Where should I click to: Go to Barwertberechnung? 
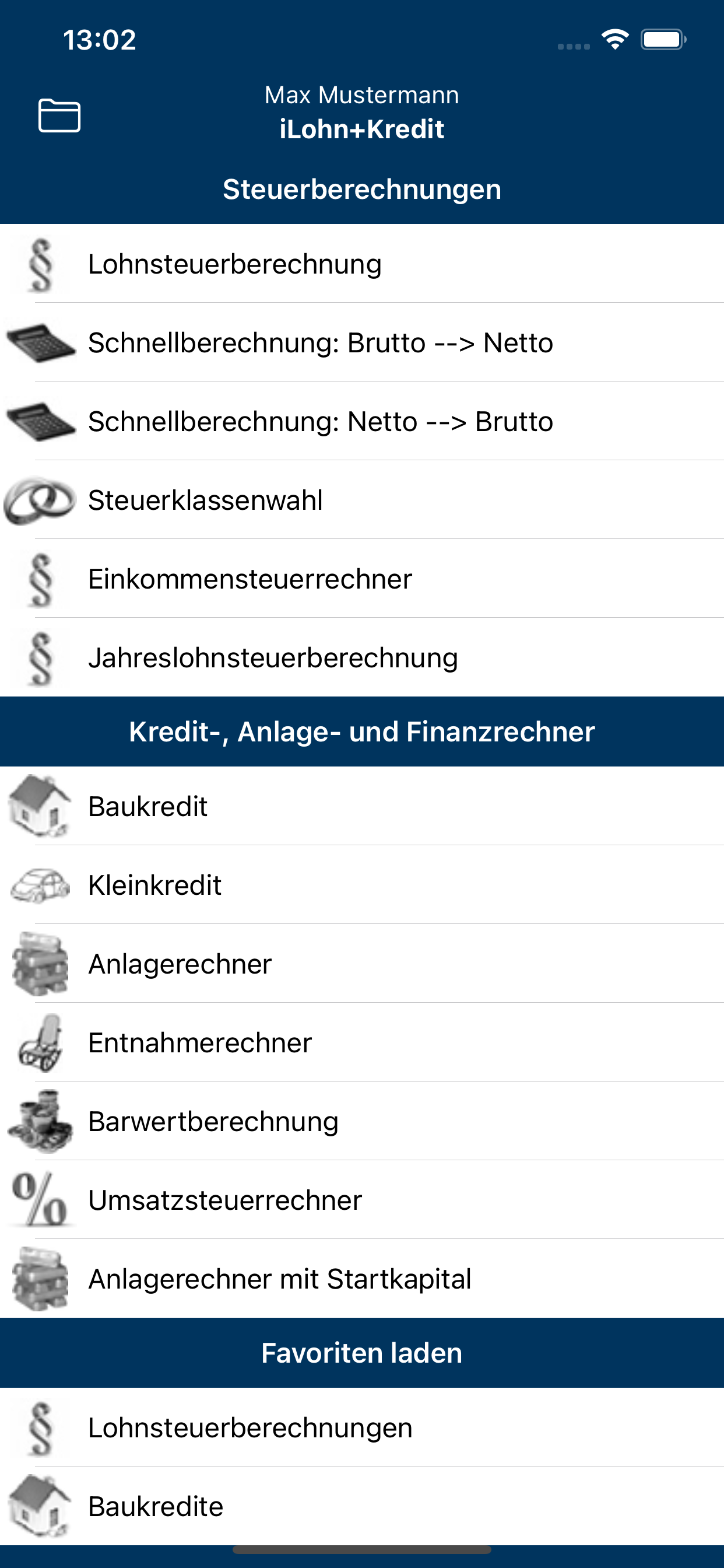(213, 1121)
